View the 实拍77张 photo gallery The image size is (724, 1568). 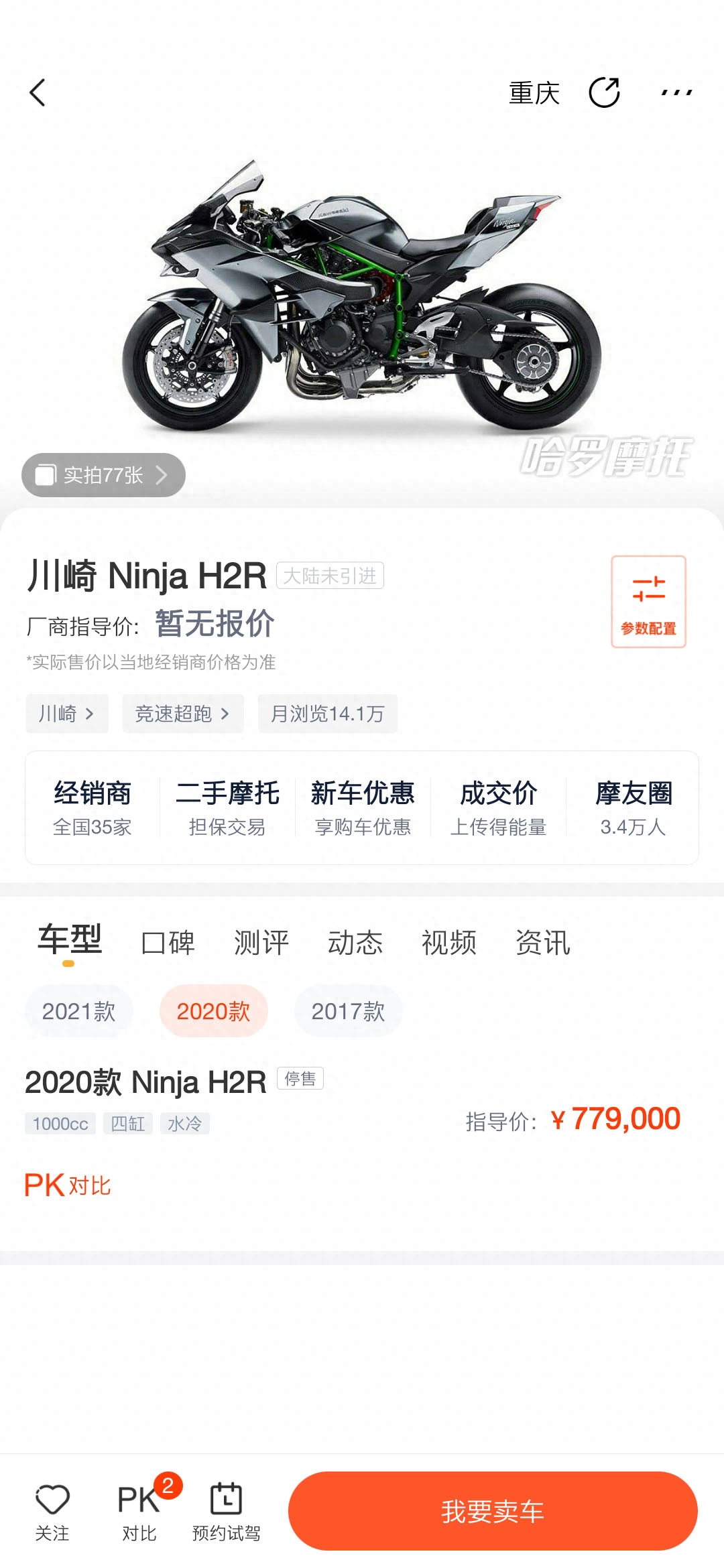(x=103, y=475)
